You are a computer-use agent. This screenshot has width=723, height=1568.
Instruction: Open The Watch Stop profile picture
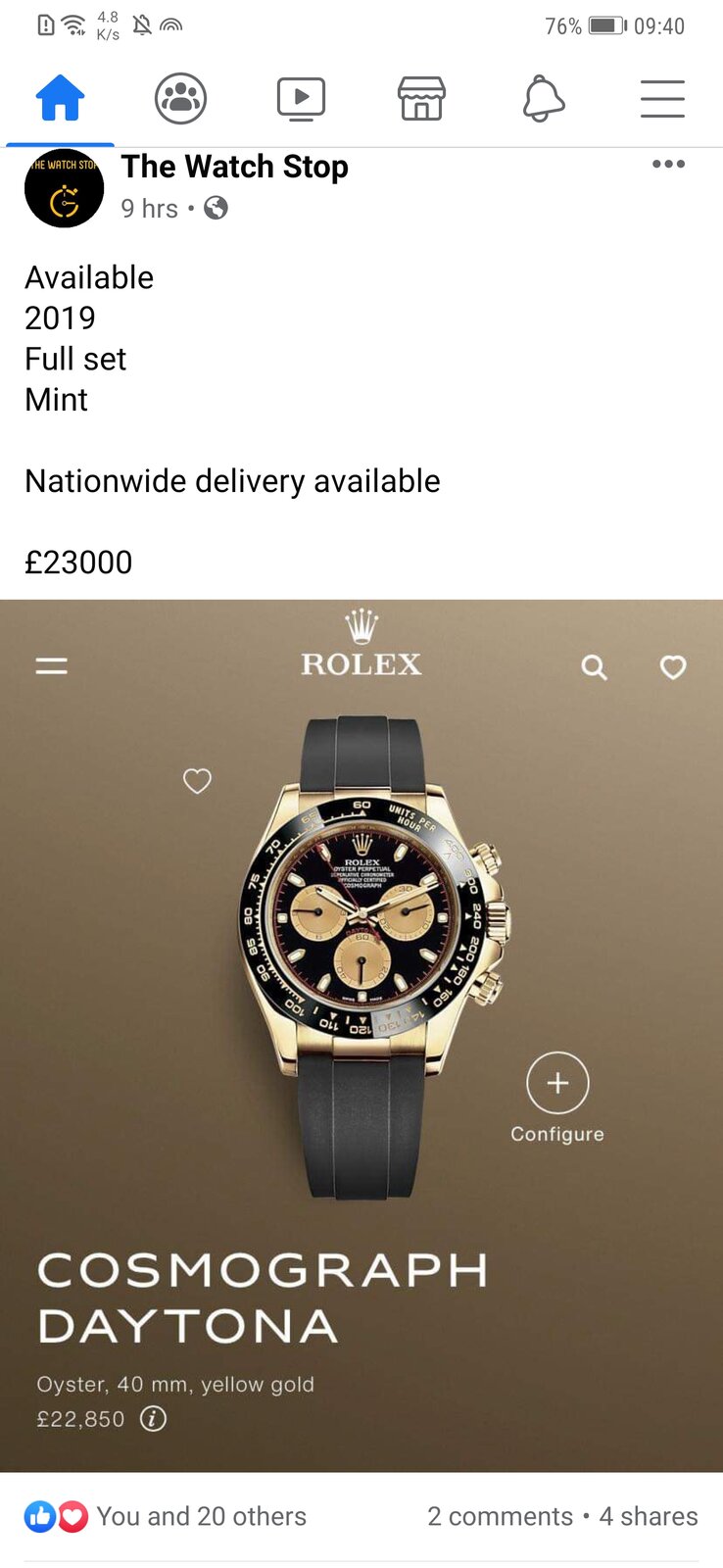coord(64,188)
